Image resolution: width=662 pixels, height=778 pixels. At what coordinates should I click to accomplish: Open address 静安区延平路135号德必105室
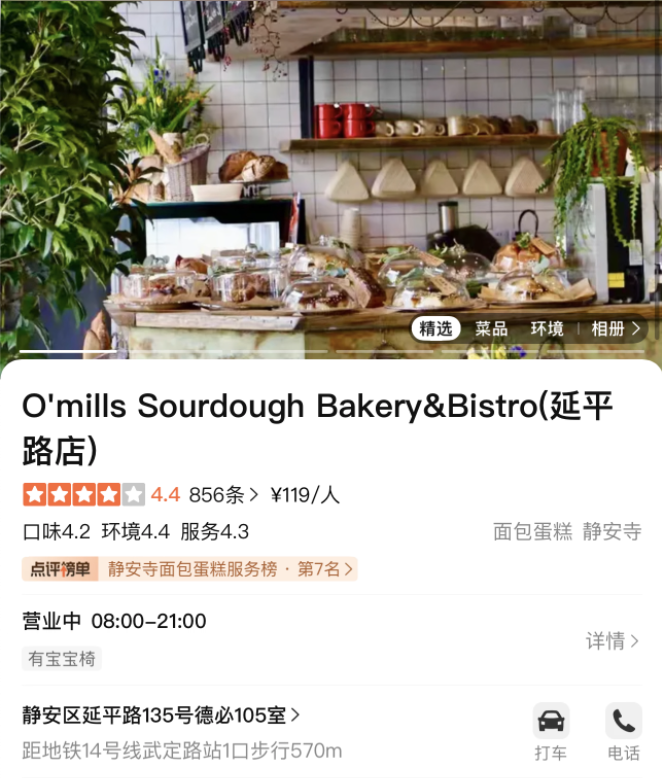click(161, 715)
